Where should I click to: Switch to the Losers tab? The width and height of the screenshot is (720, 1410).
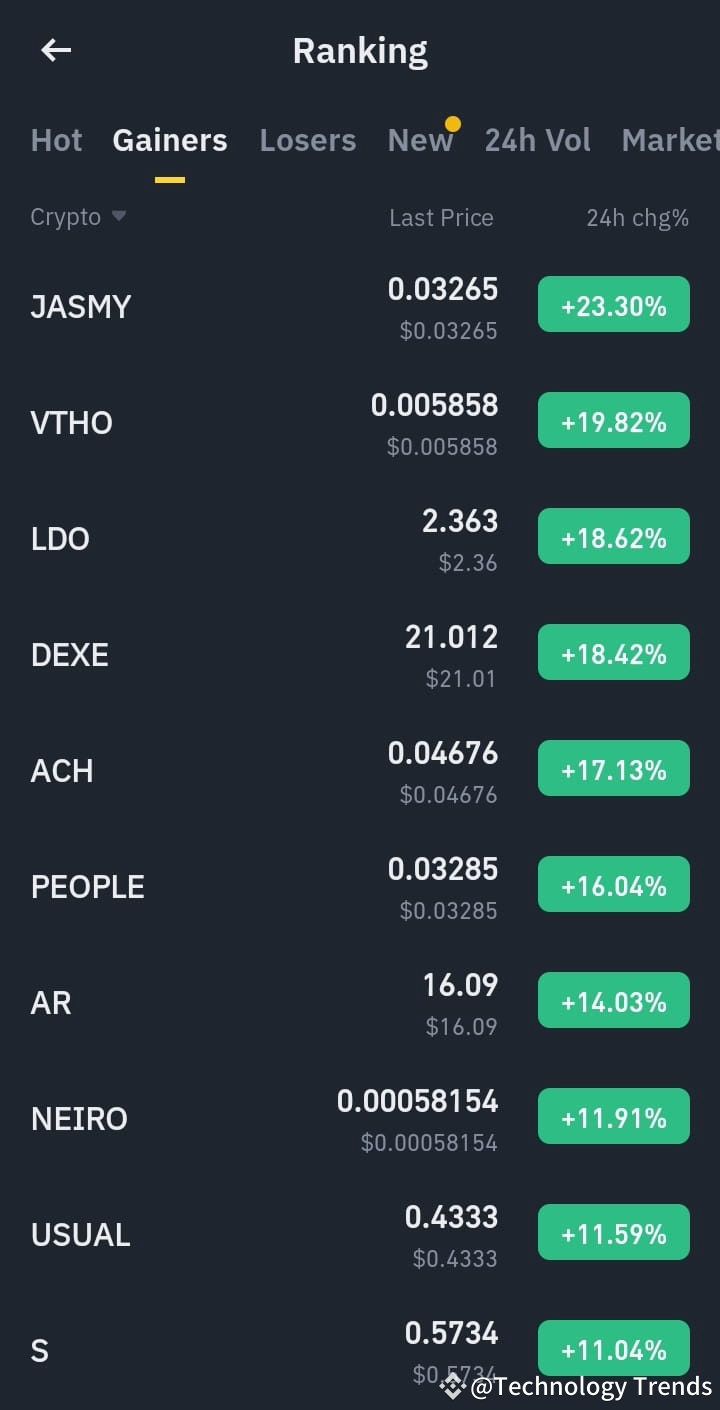click(x=307, y=140)
